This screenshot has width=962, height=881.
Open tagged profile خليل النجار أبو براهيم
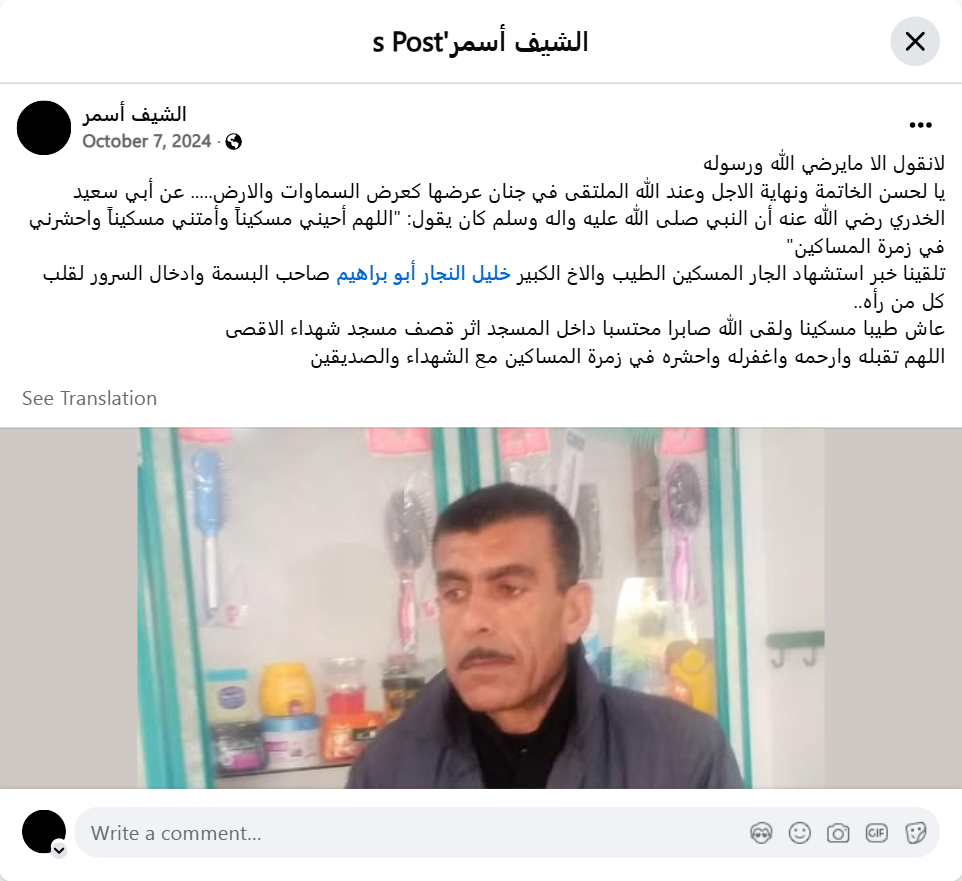422,274
